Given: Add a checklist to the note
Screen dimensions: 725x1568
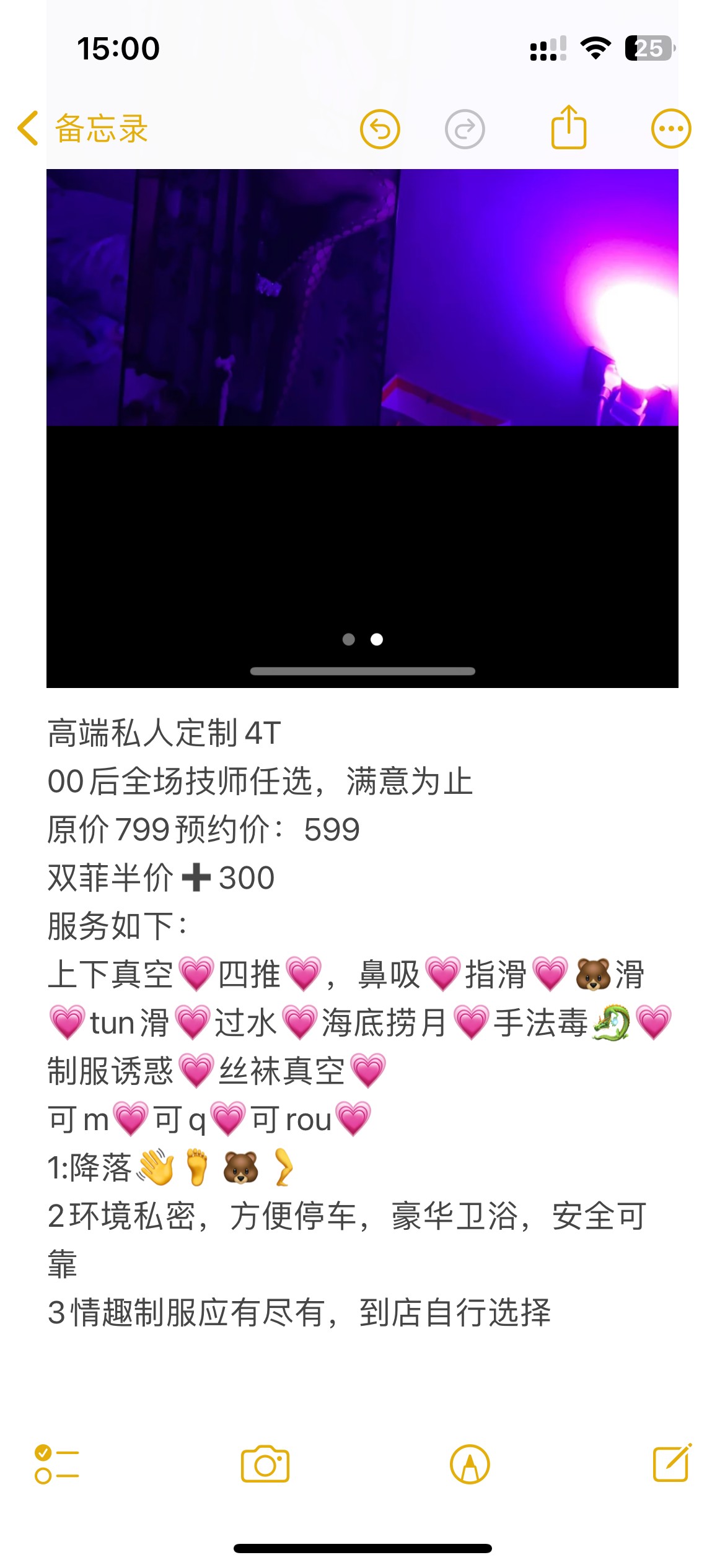Looking at the screenshot, I should click(x=56, y=1464).
